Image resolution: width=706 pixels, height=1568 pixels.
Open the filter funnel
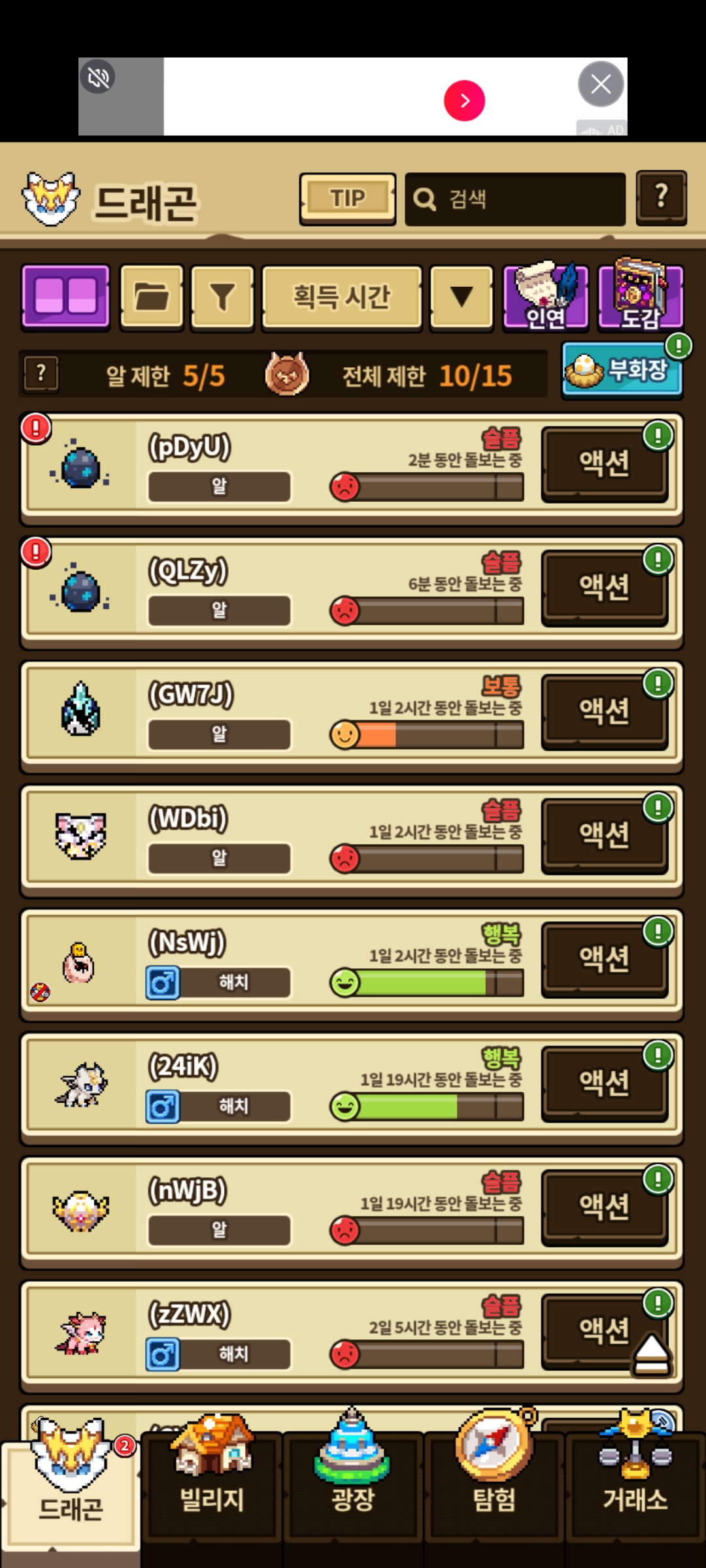[x=222, y=297]
